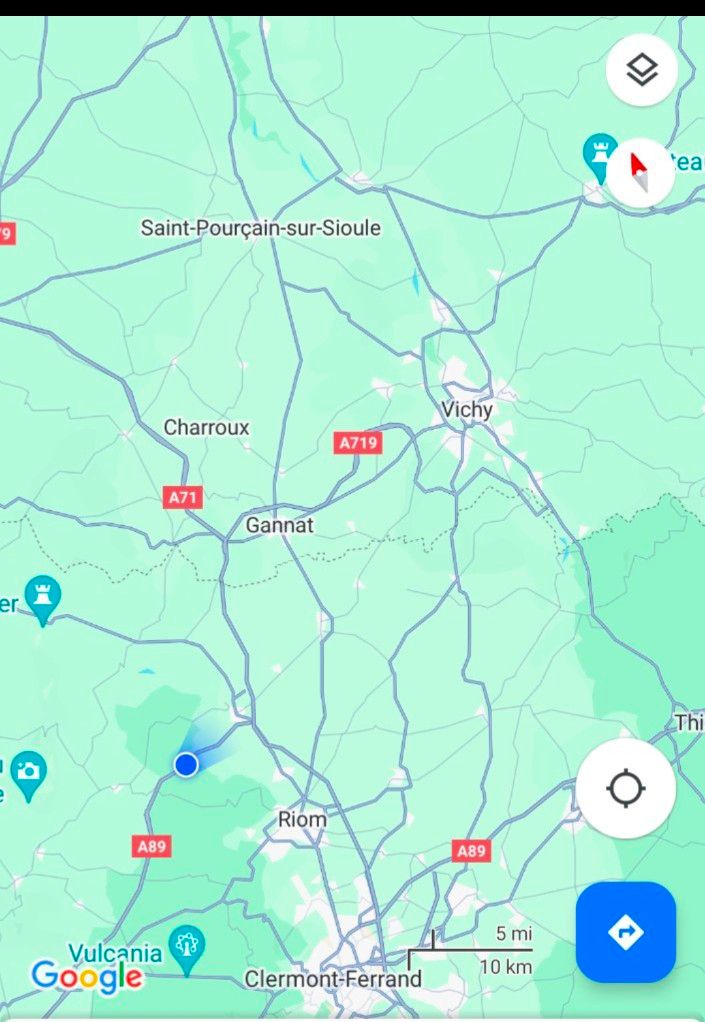The width and height of the screenshot is (705, 1022).
Task: Reset map orientation with the compass
Action: [641, 171]
